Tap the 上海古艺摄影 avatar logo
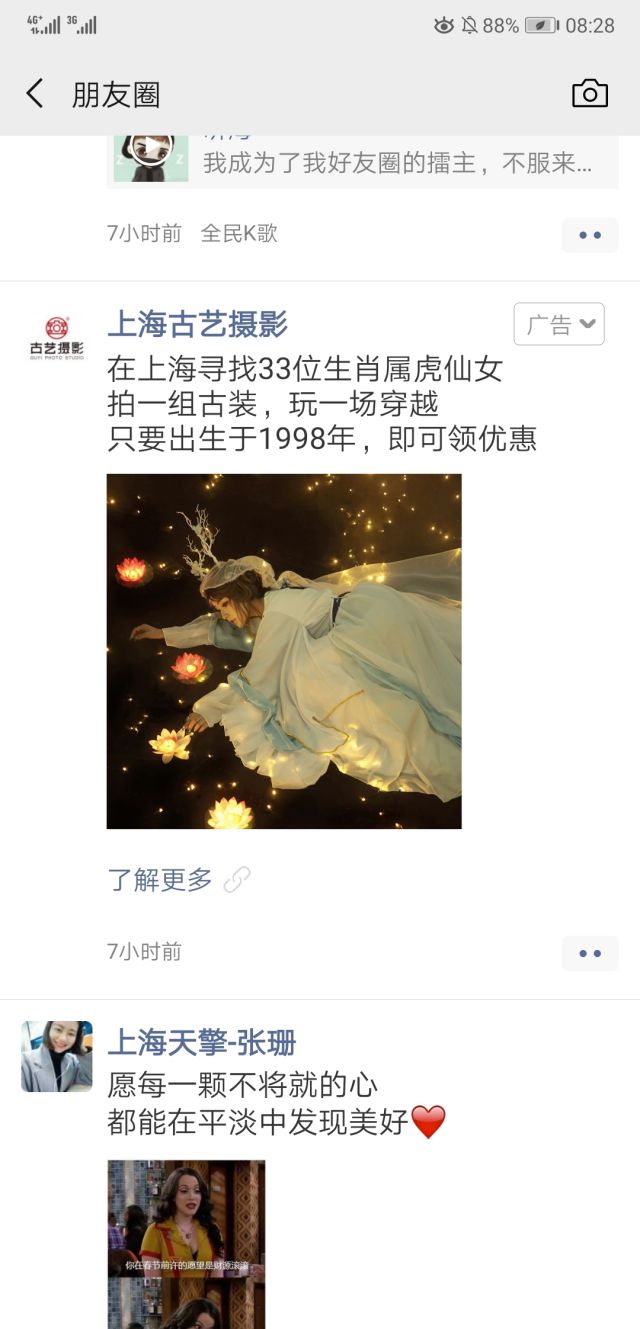 coord(57,337)
